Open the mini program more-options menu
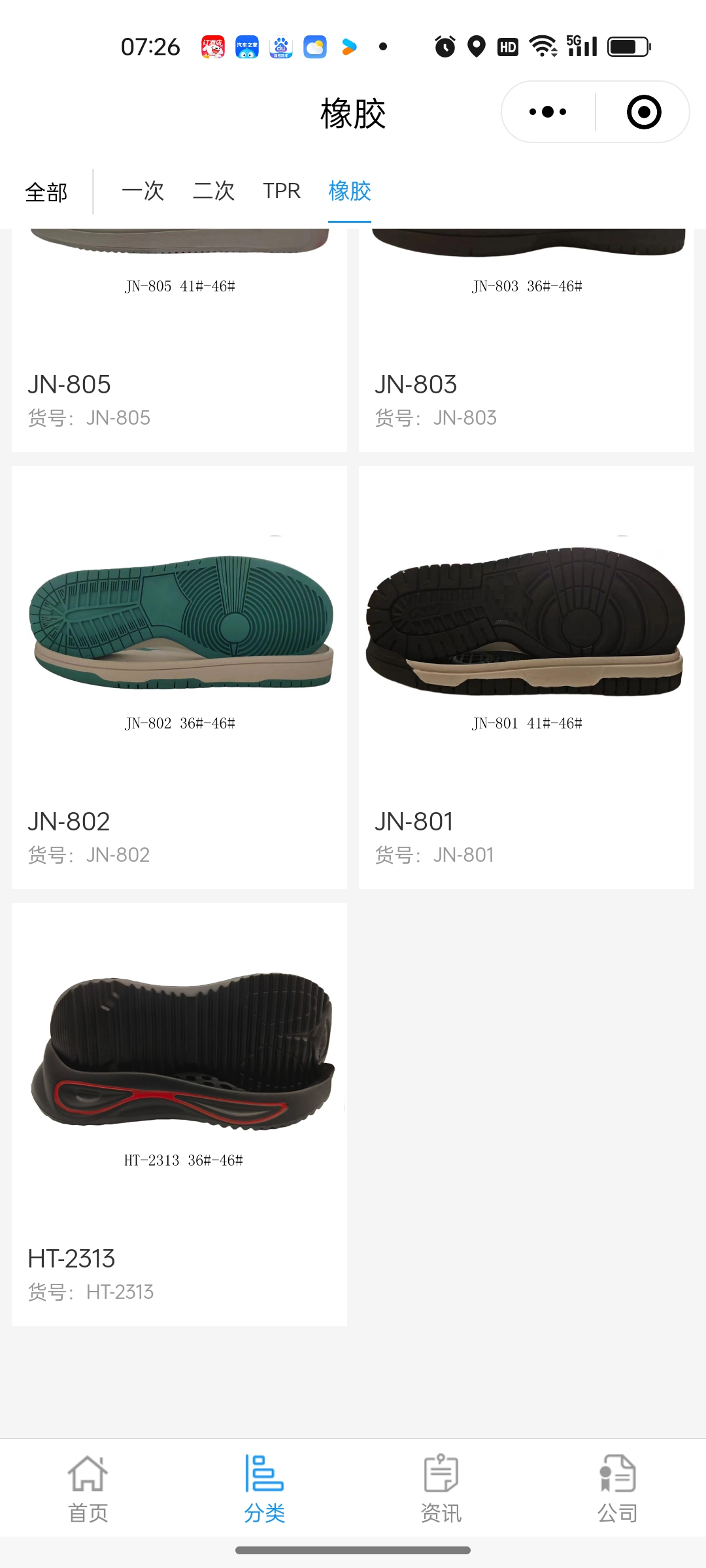This screenshot has width=706, height=1568. 548,112
